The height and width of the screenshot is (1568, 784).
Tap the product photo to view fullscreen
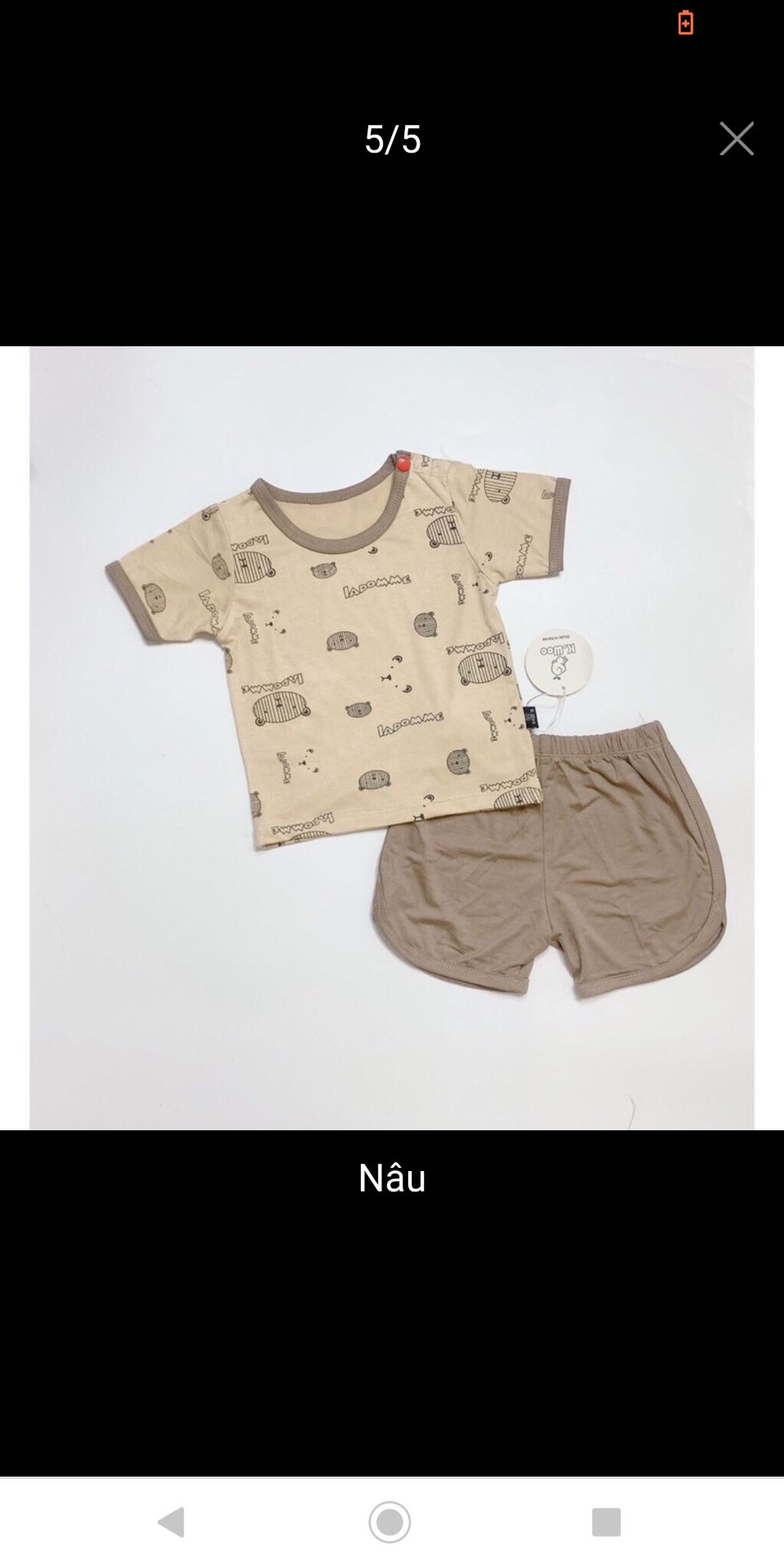point(392,735)
